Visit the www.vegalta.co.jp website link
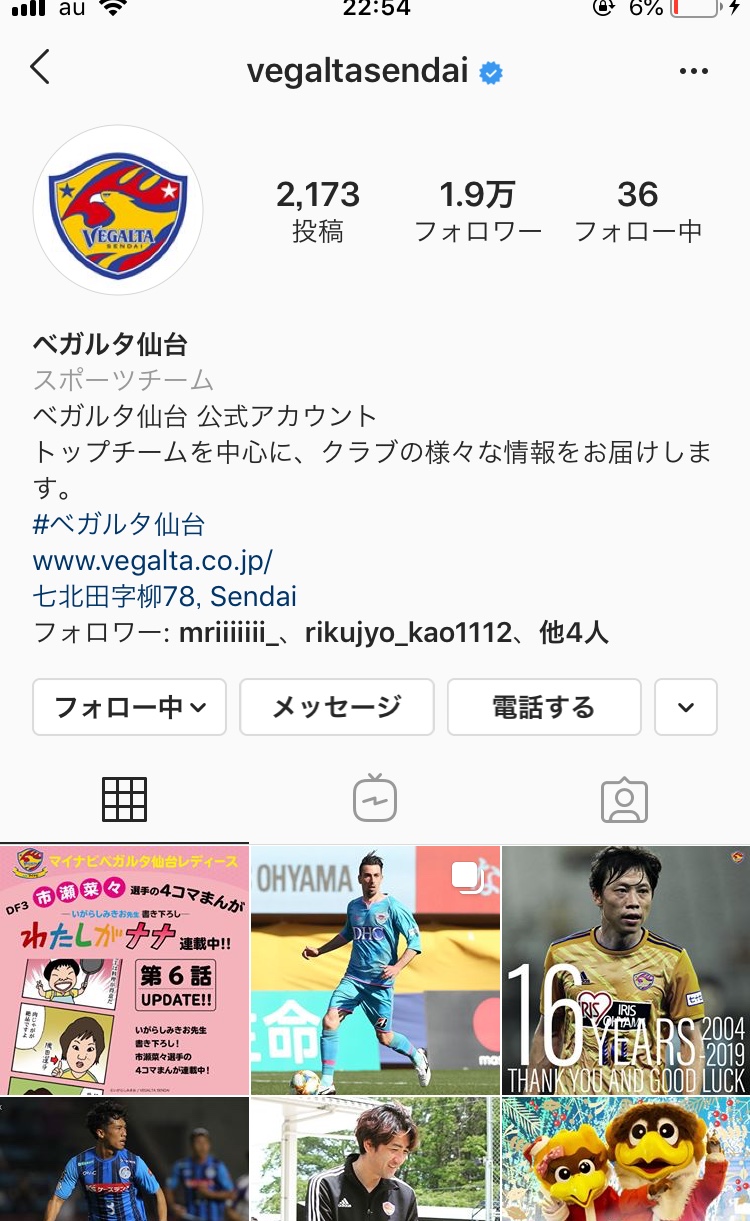Viewport: 750px width, 1221px height. [153, 560]
